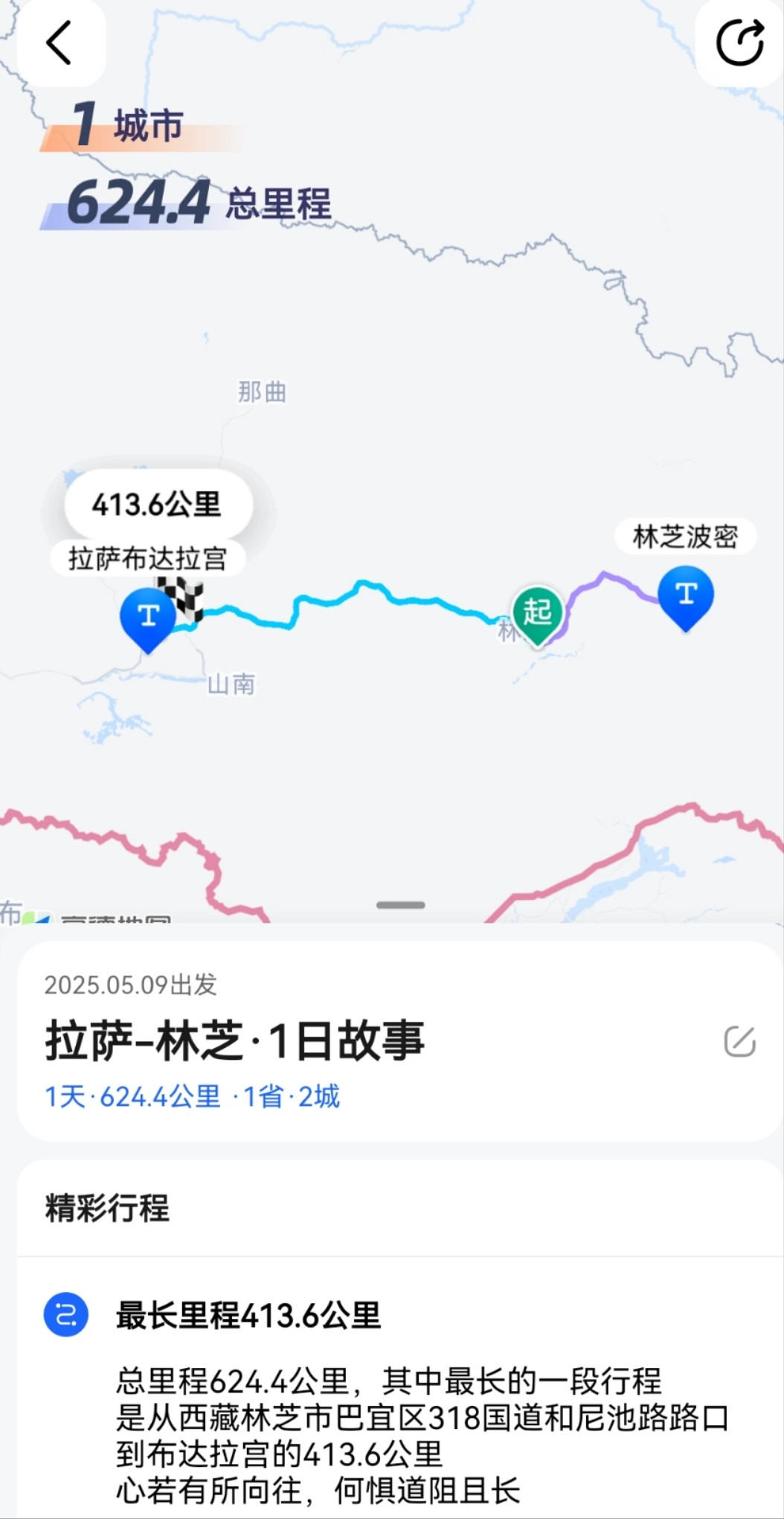
Task: Select the 拉萨布达拉宫 map marker
Action: 148,618
